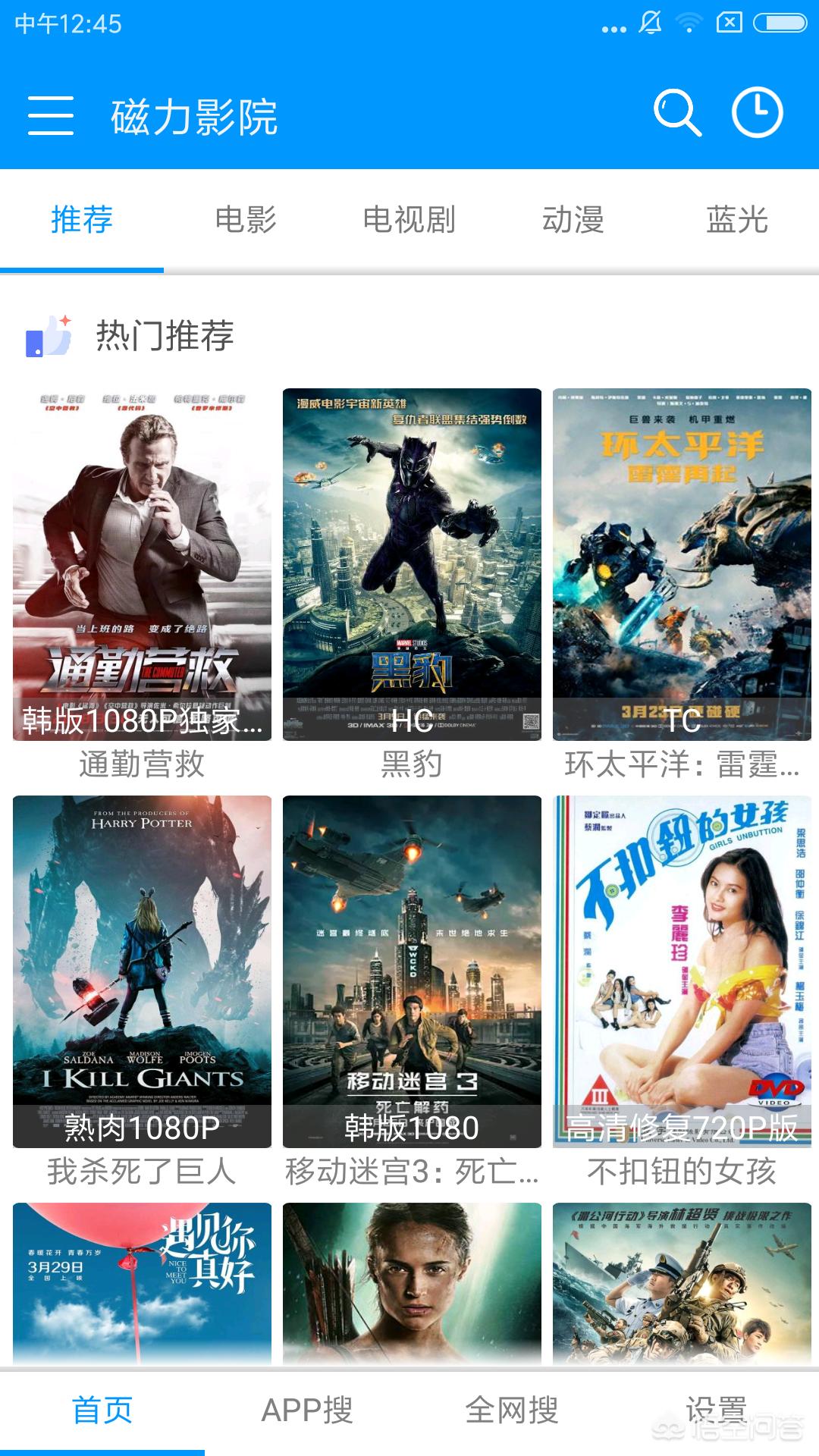Open the hamburger drawer menu
This screenshot has width=819, height=1456.
point(51,116)
